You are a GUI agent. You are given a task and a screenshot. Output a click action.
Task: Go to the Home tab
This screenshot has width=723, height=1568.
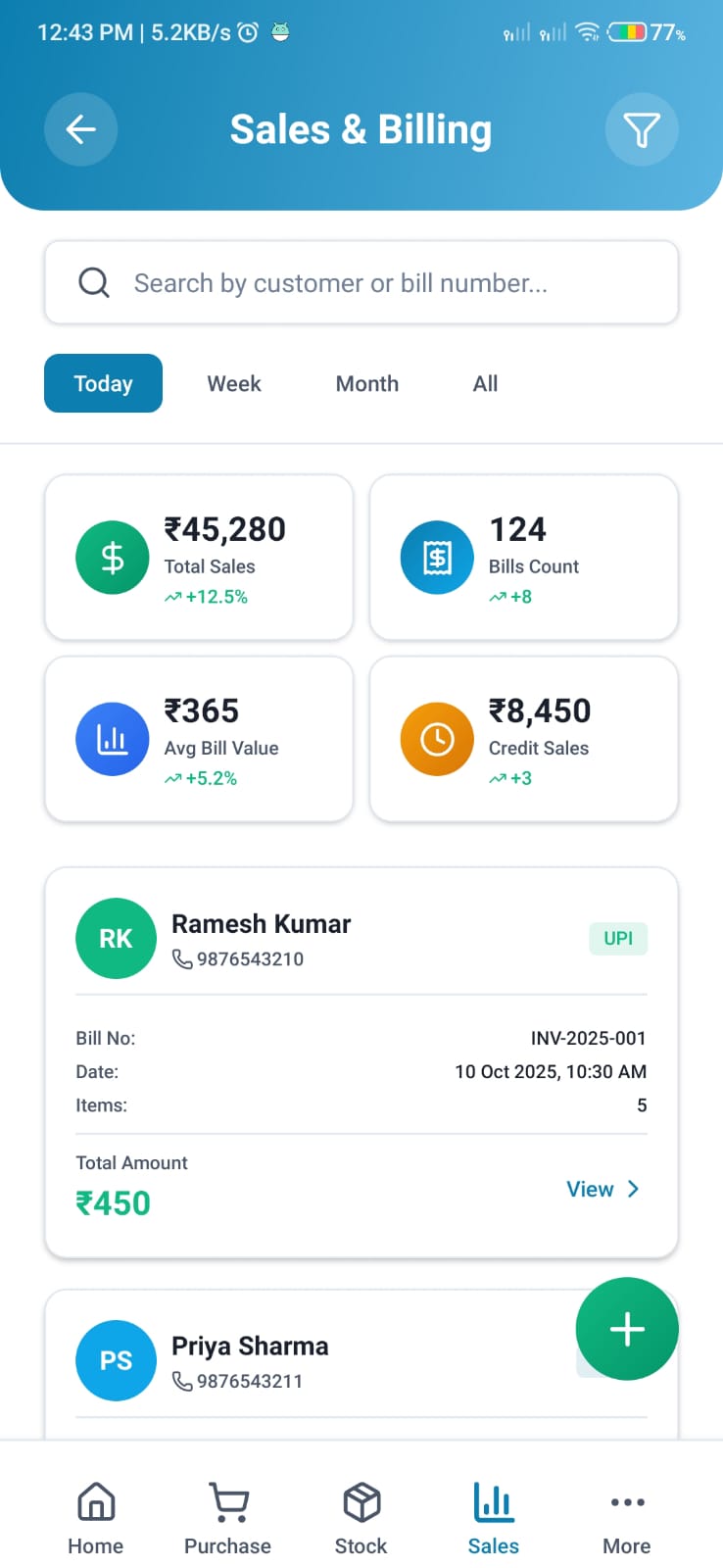[x=95, y=1517]
